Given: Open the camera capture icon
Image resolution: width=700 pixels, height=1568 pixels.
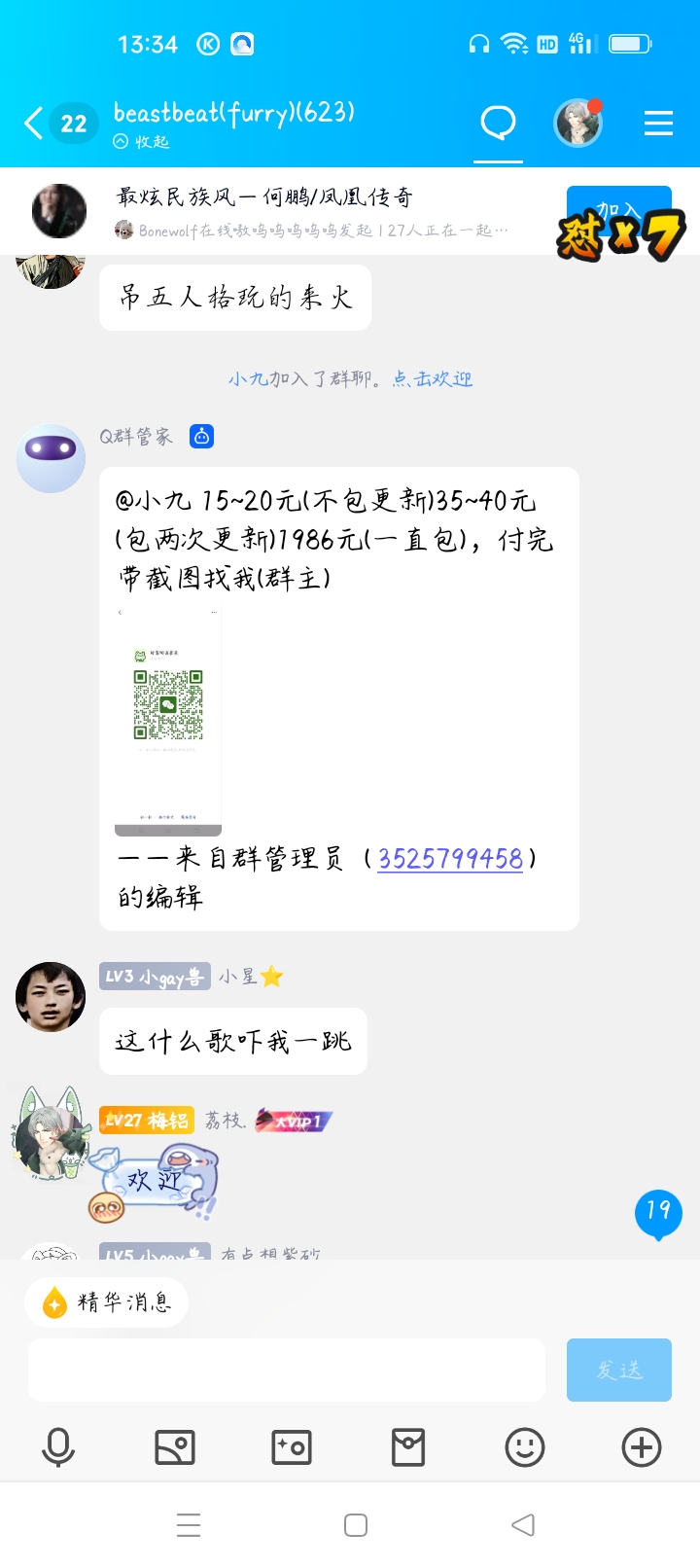Looking at the screenshot, I should coord(291,1447).
